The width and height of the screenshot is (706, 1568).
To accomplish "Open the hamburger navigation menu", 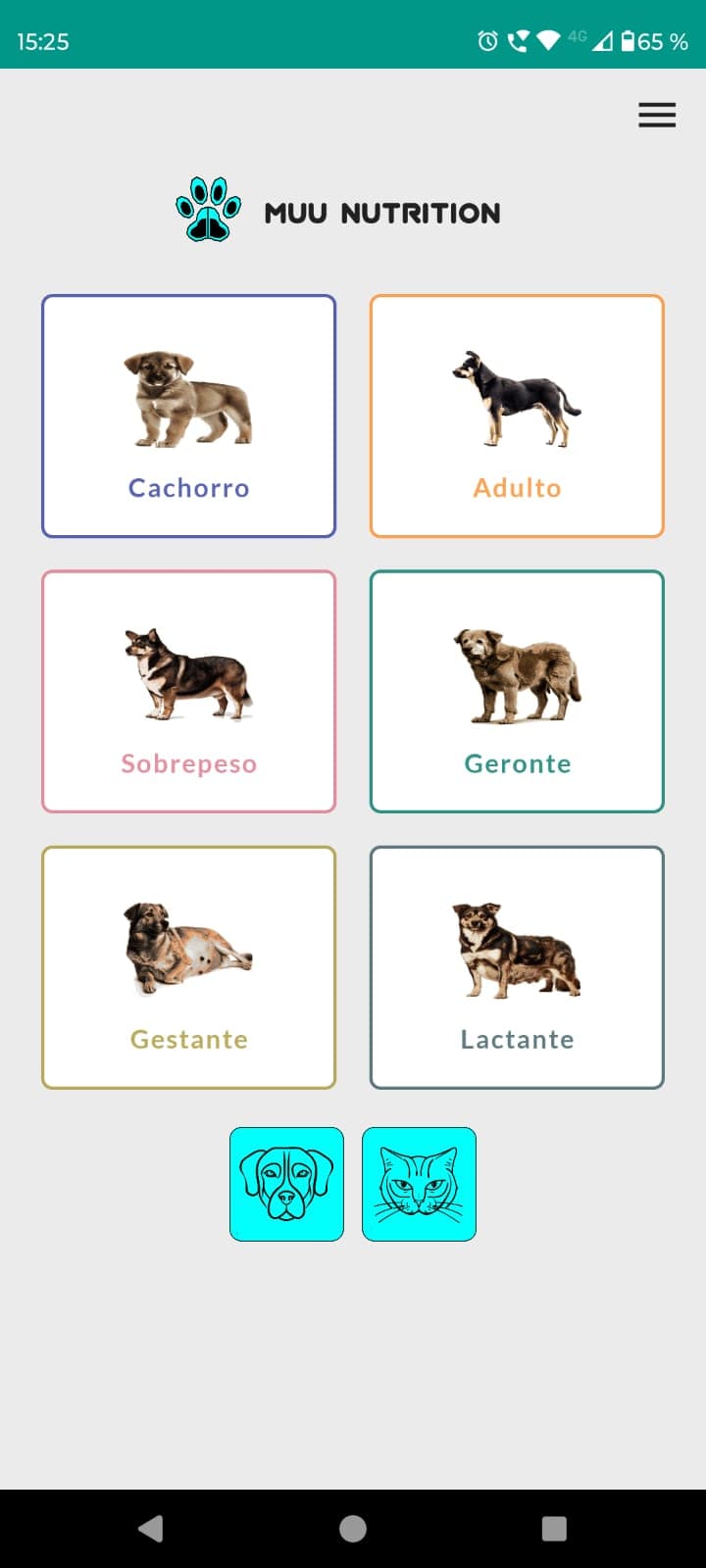I will 657,115.
